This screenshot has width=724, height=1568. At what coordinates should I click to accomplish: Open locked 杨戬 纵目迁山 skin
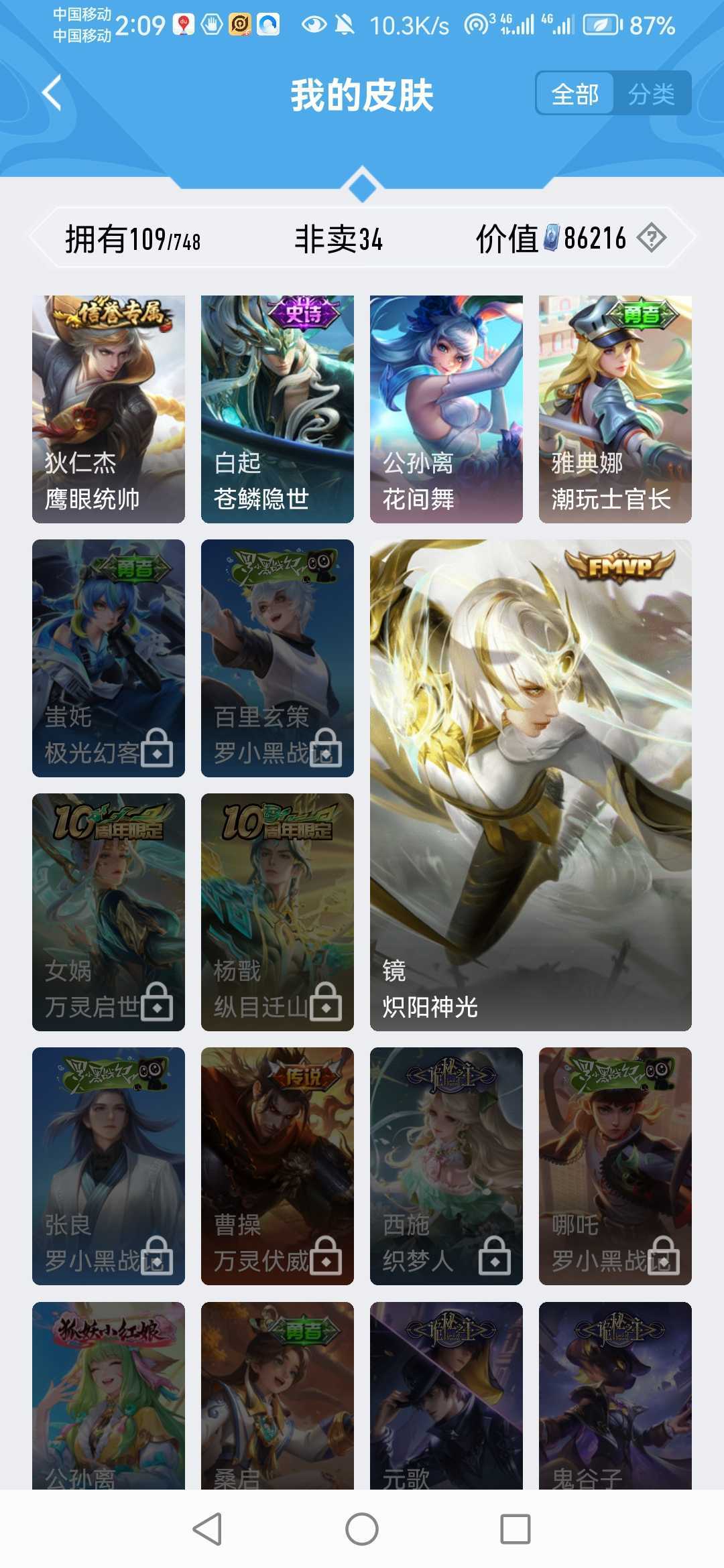click(x=278, y=912)
